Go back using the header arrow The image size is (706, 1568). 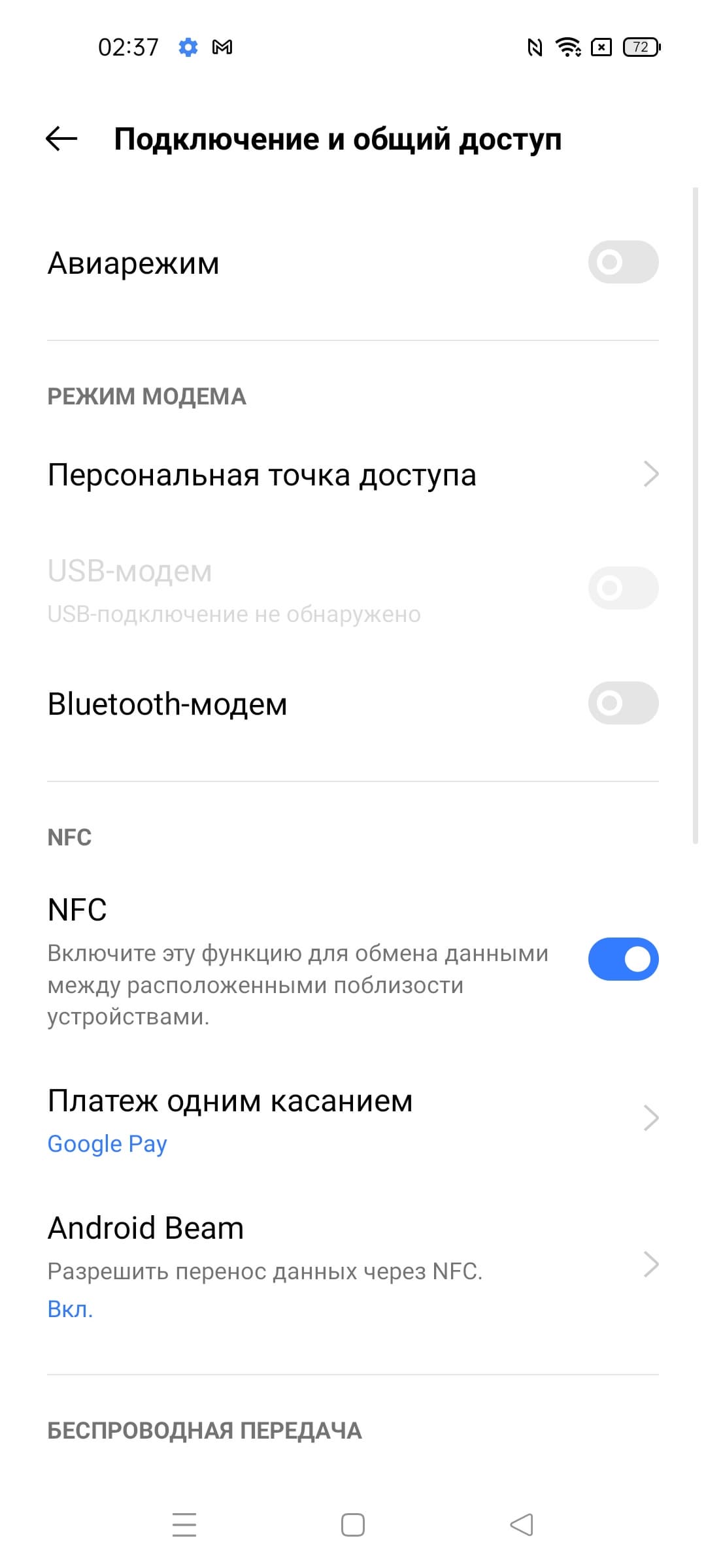61,139
